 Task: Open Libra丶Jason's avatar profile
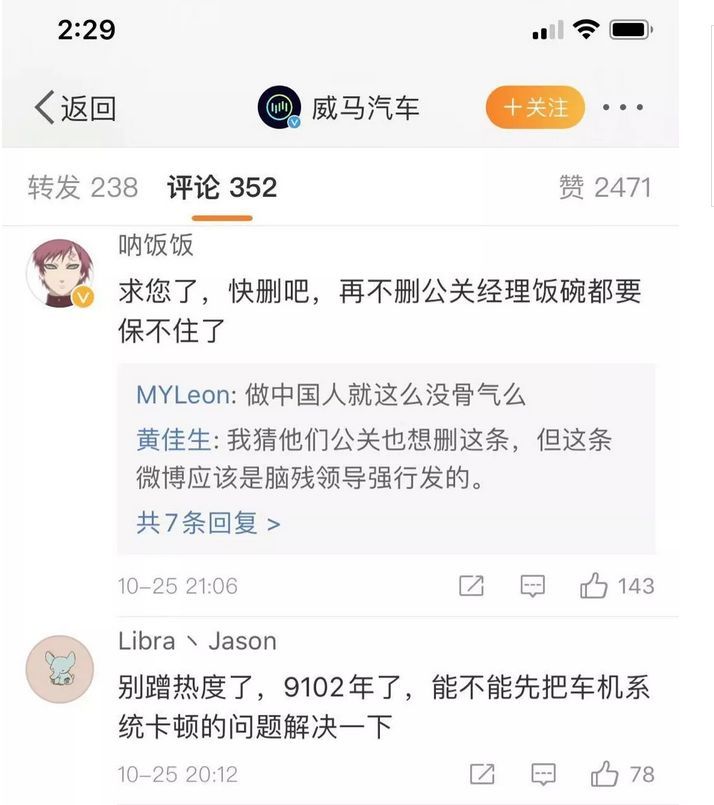[x=60, y=668]
